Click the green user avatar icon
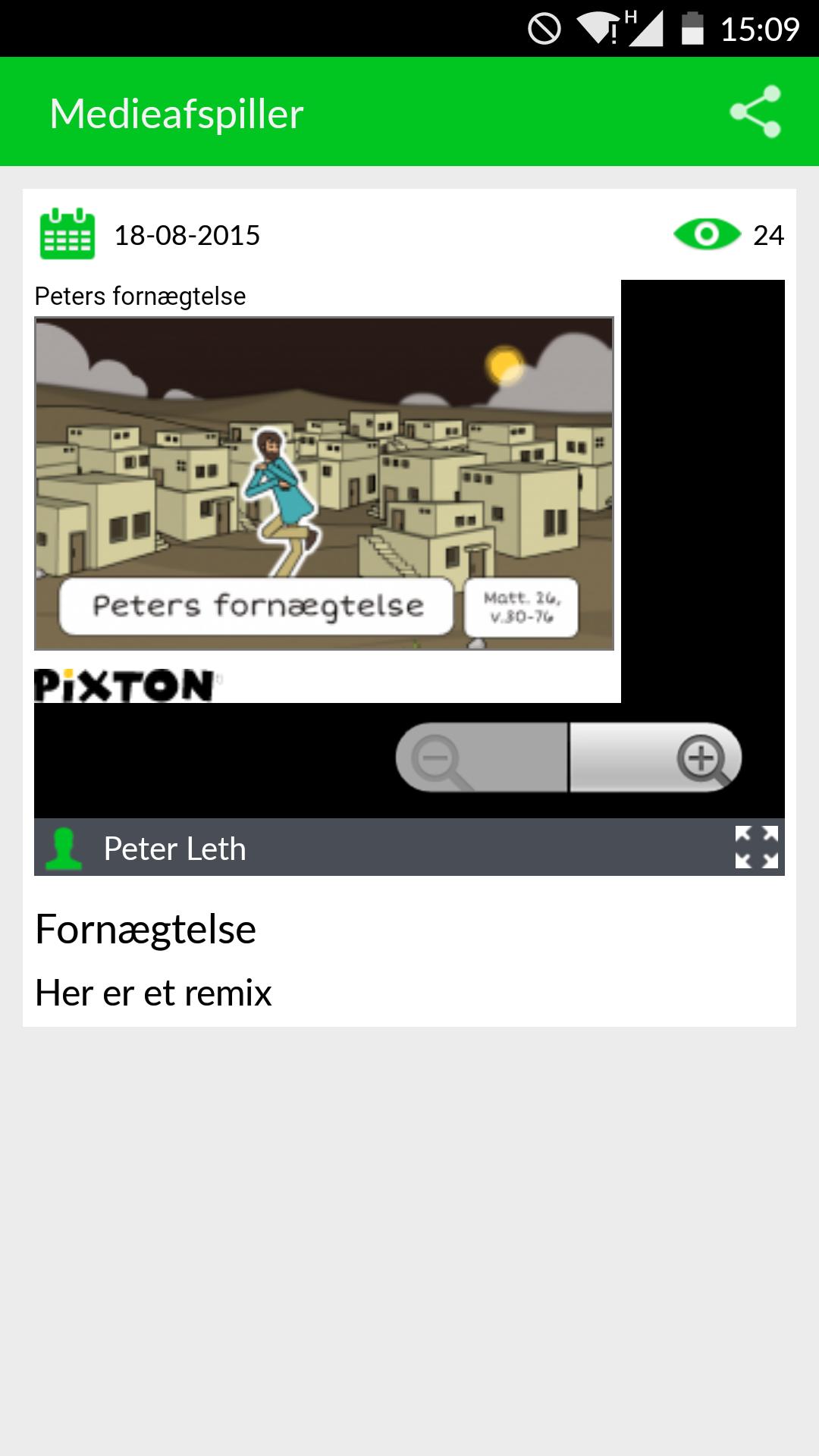This screenshot has height=1456, width=819. click(x=67, y=849)
